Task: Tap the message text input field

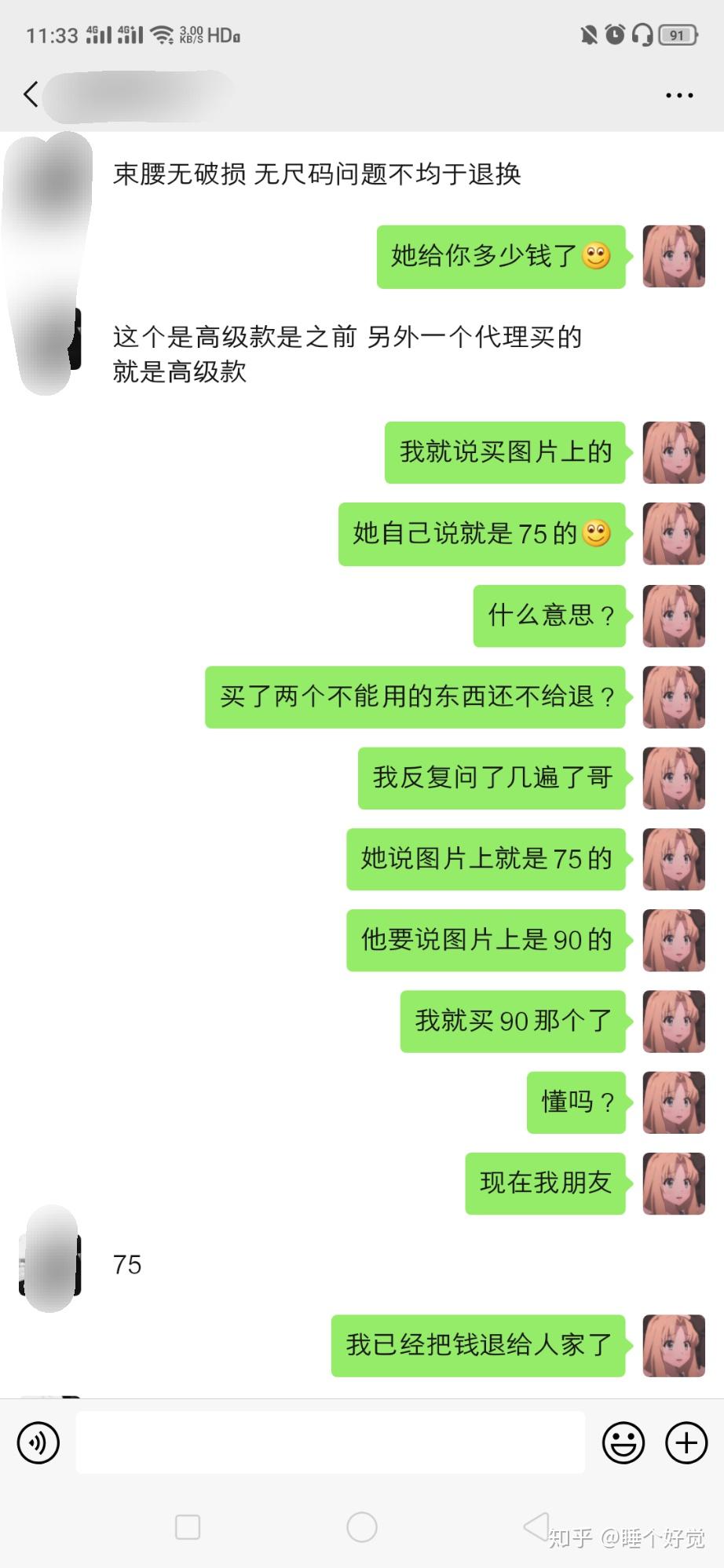Action: (x=330, y=1442)
